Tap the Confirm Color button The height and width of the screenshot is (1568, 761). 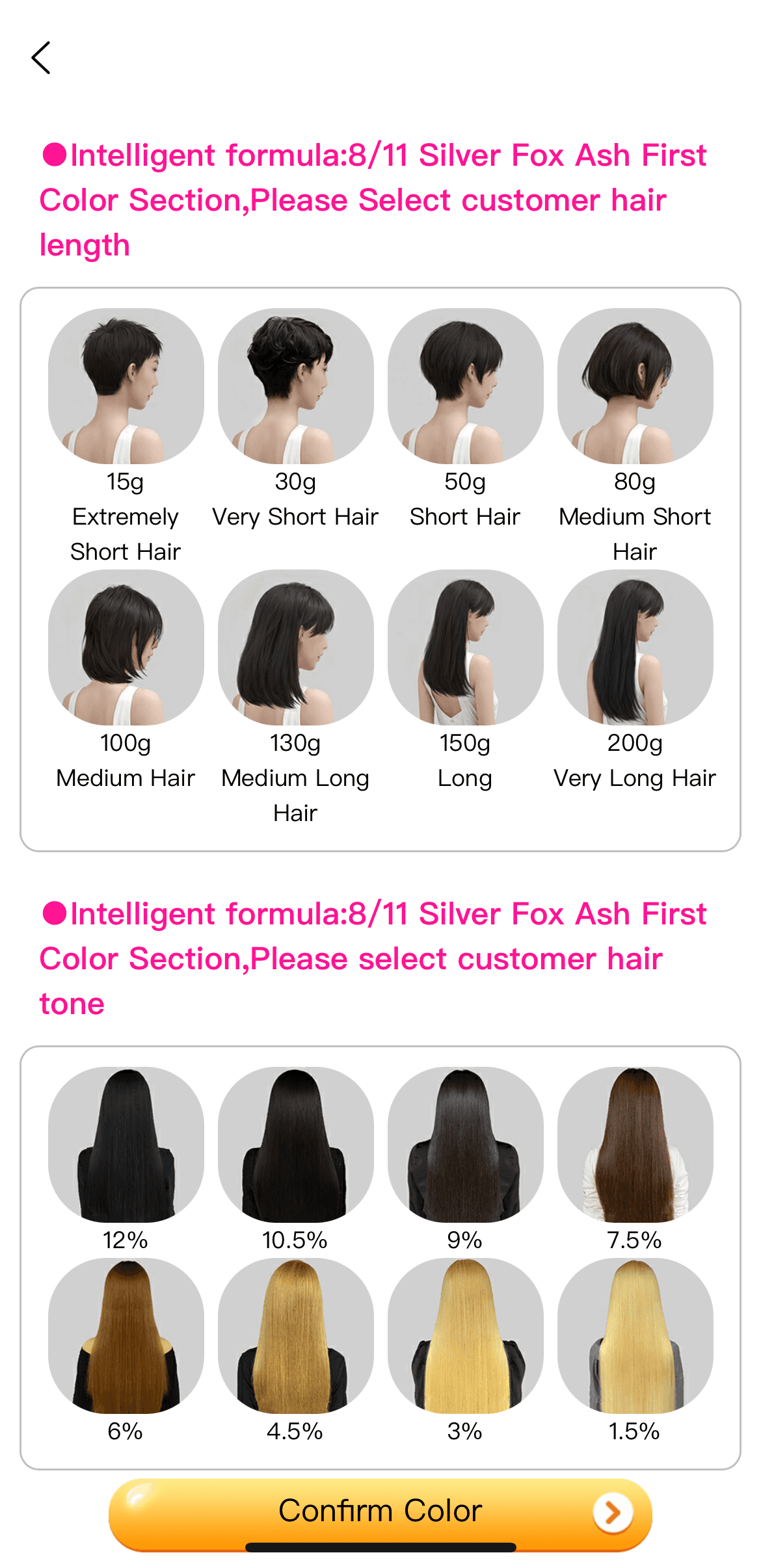(380, 1511)
